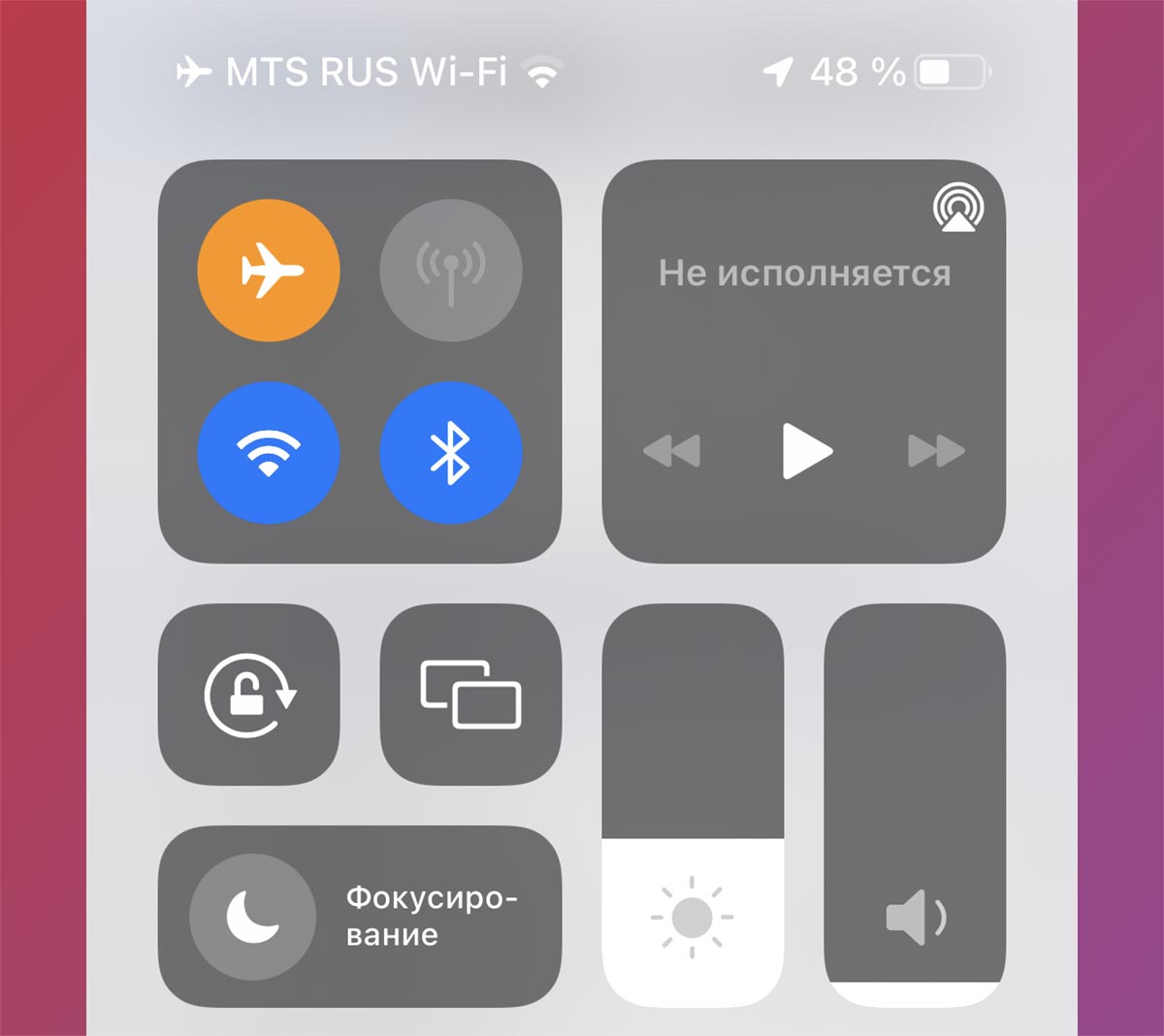1164x1036 pixels.
Task: Tap the Фокусирование focus button
Action: click(359, 917)
